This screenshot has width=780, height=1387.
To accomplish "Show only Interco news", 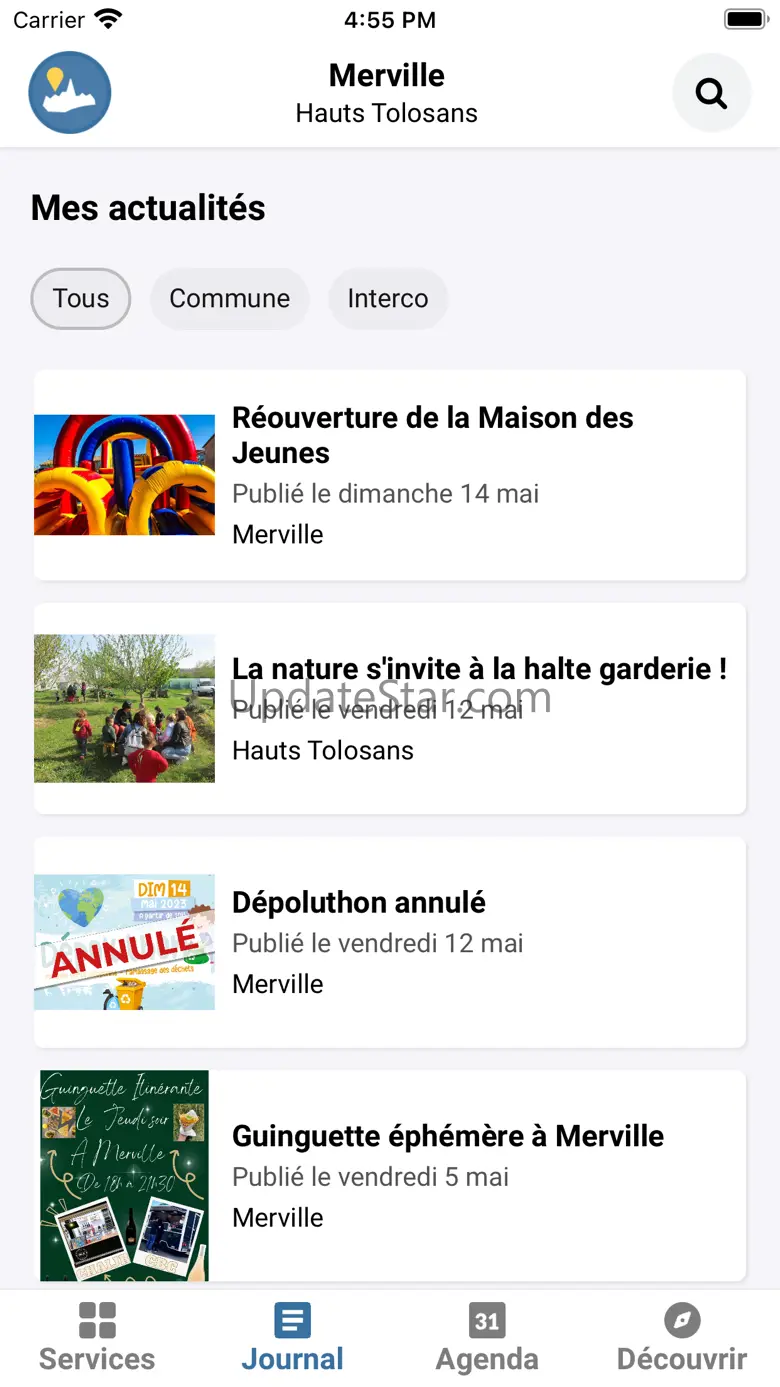I will (x=388, y=299).
